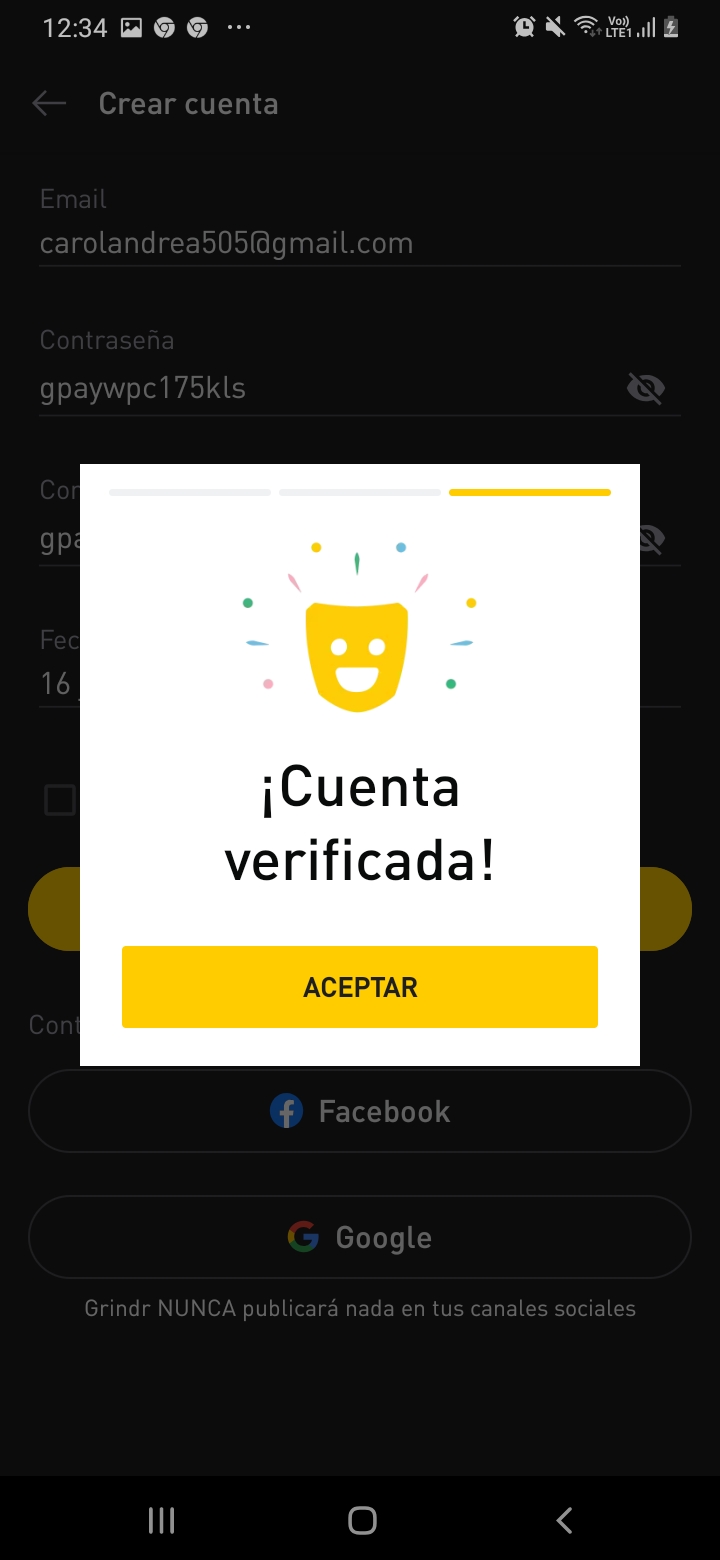720x1560 pixels.
Task: Go back from the Crear cuenta screen
Action: coord(49,104)
